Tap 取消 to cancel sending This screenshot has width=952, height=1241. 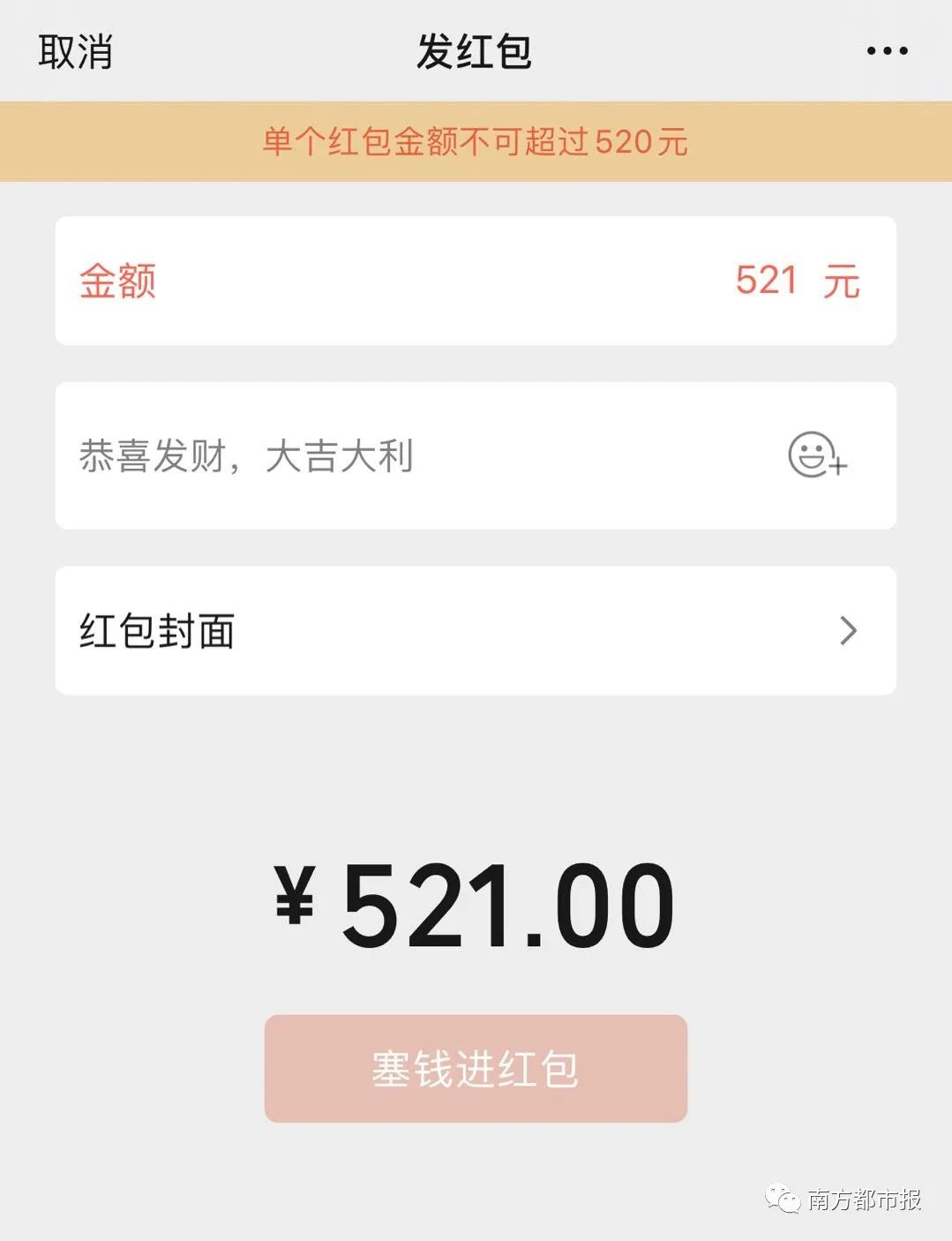tap(76, 51)
